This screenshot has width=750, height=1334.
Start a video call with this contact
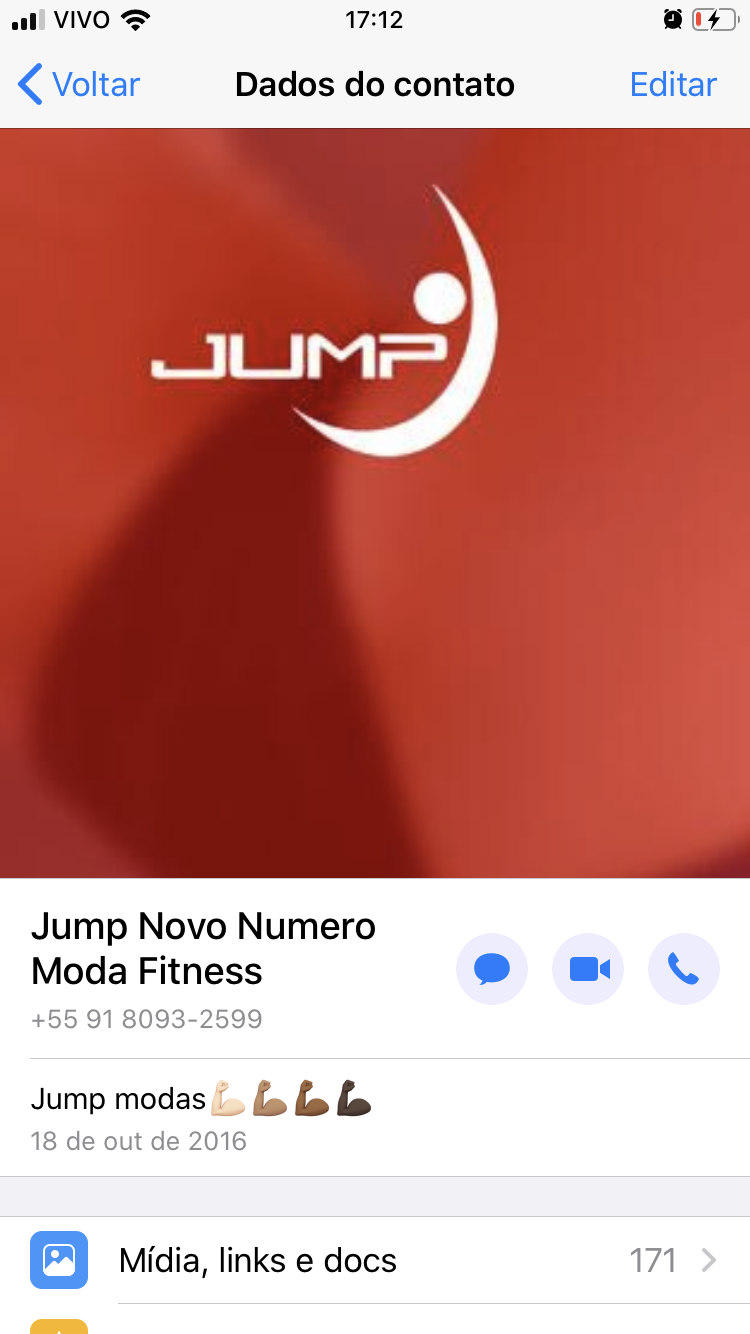tap(588, 969)
